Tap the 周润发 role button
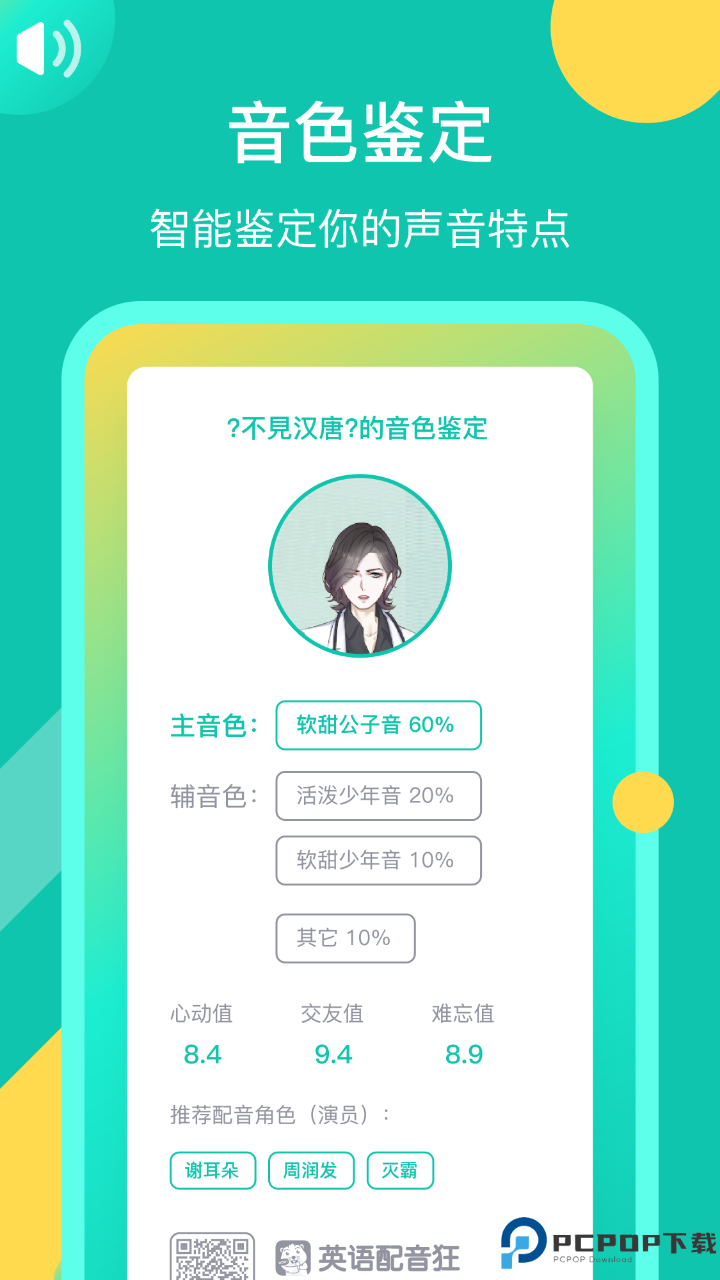Viewport: 720px width, 1280px height. 311,1170
